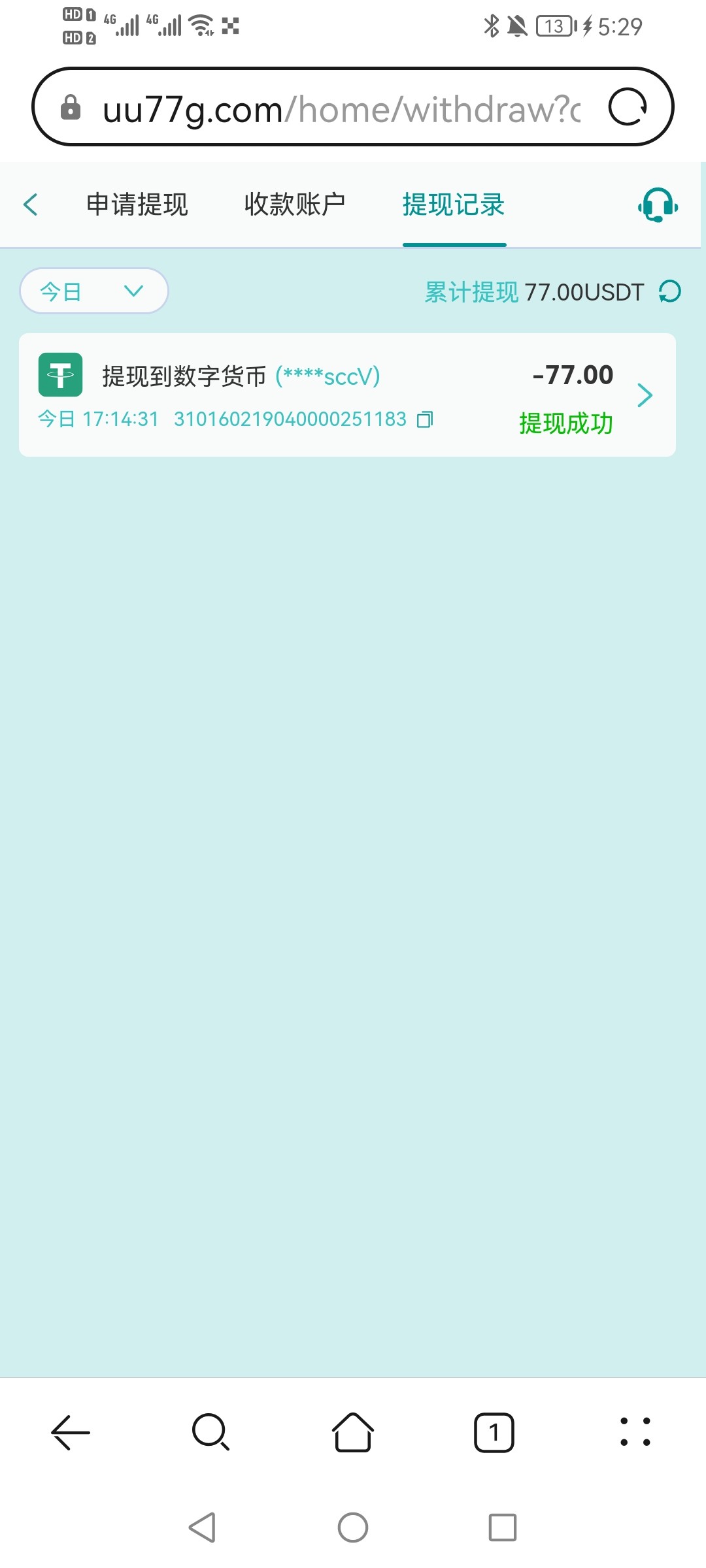Screen dimensions: 706x1568
Task: Open customer service headset icon
Action: (x=658, y=204)
